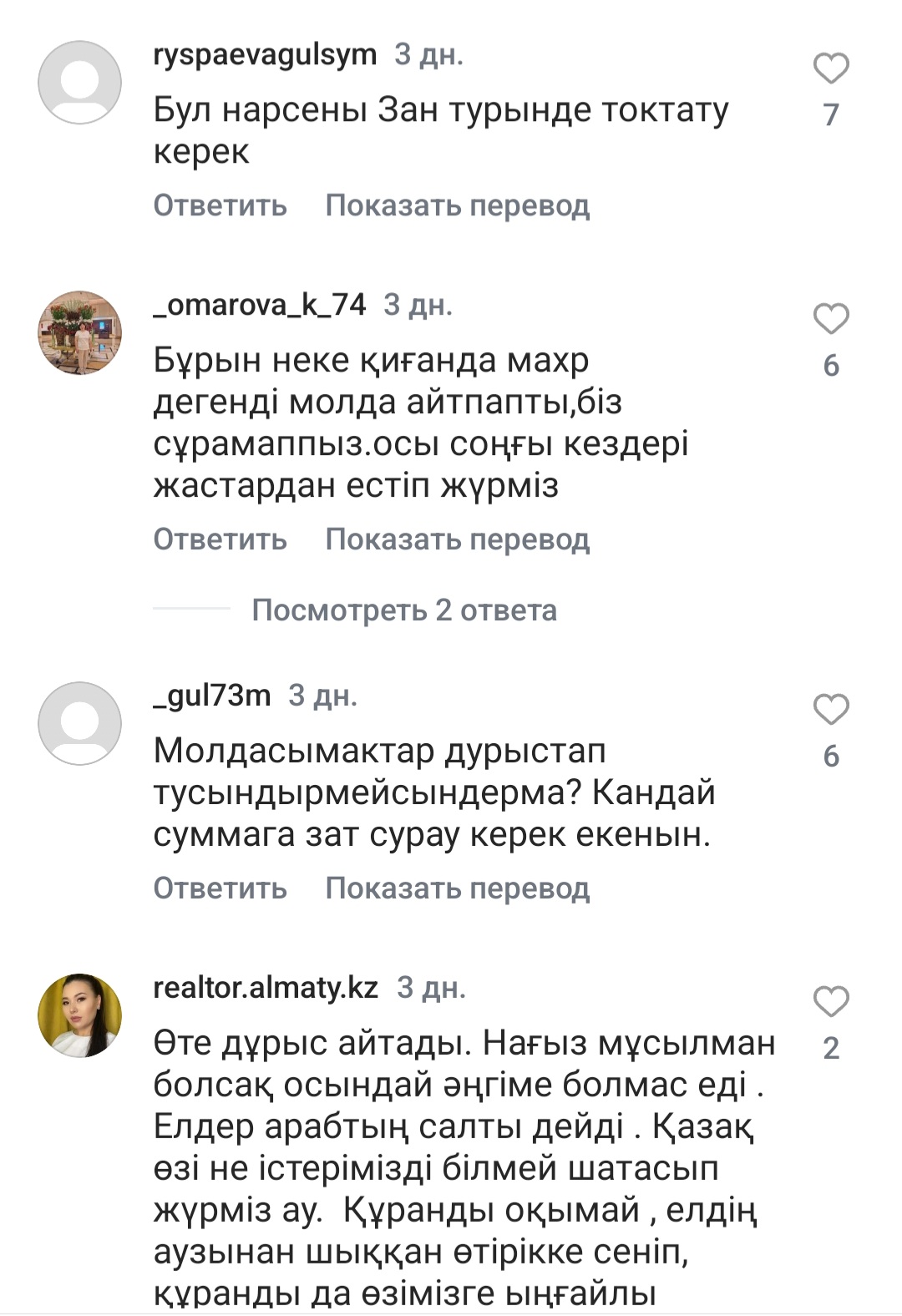Like _gul73m's comment

point(830,710)
